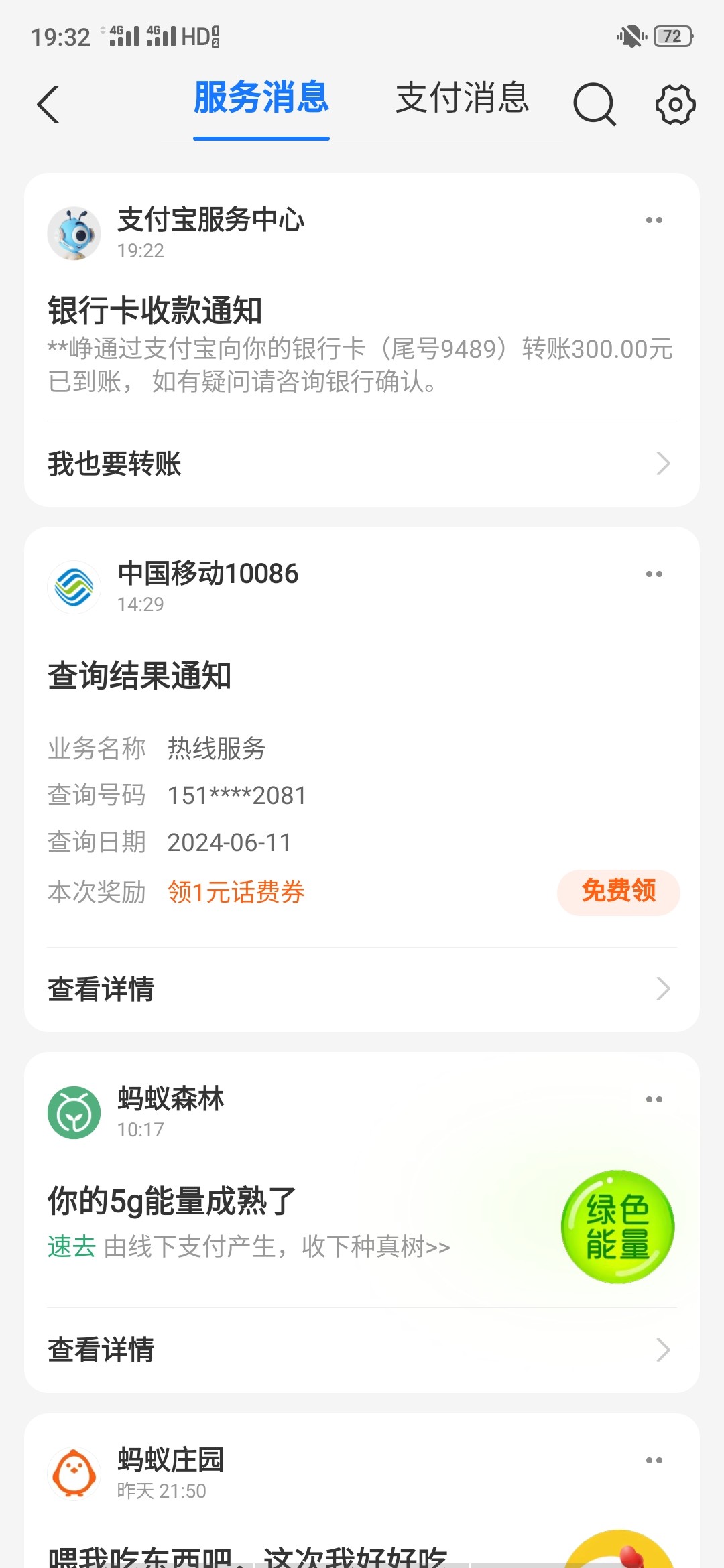Expand 蚂蚁森林 查看详情 chevron

664,1349
